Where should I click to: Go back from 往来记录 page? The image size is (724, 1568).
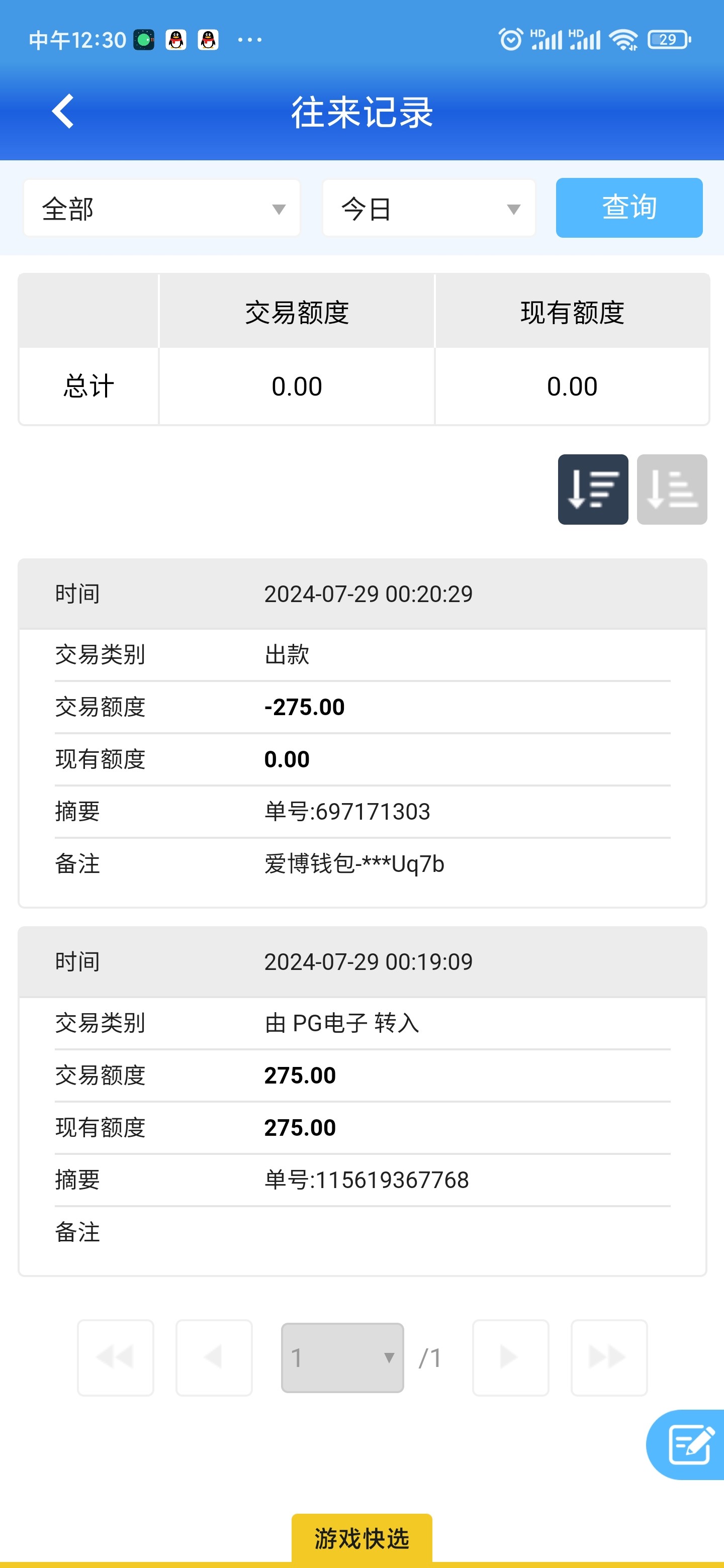click(63, 112)
